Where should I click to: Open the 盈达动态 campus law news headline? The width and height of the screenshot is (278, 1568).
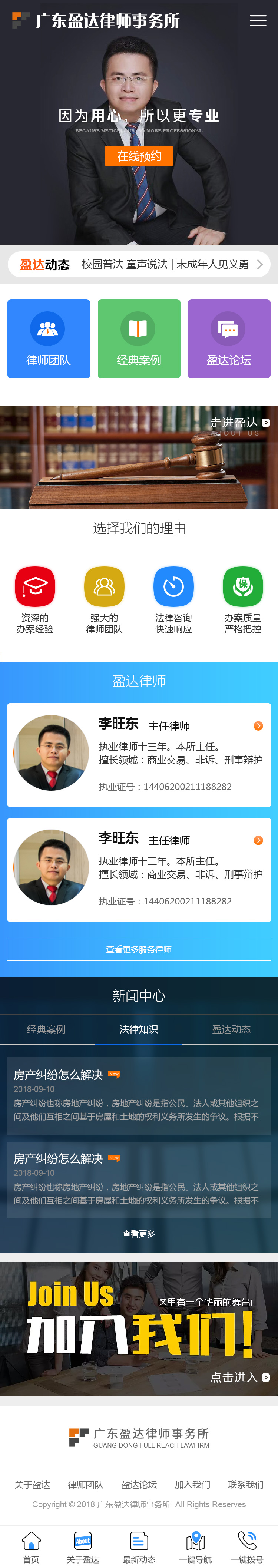pos(165,265)
